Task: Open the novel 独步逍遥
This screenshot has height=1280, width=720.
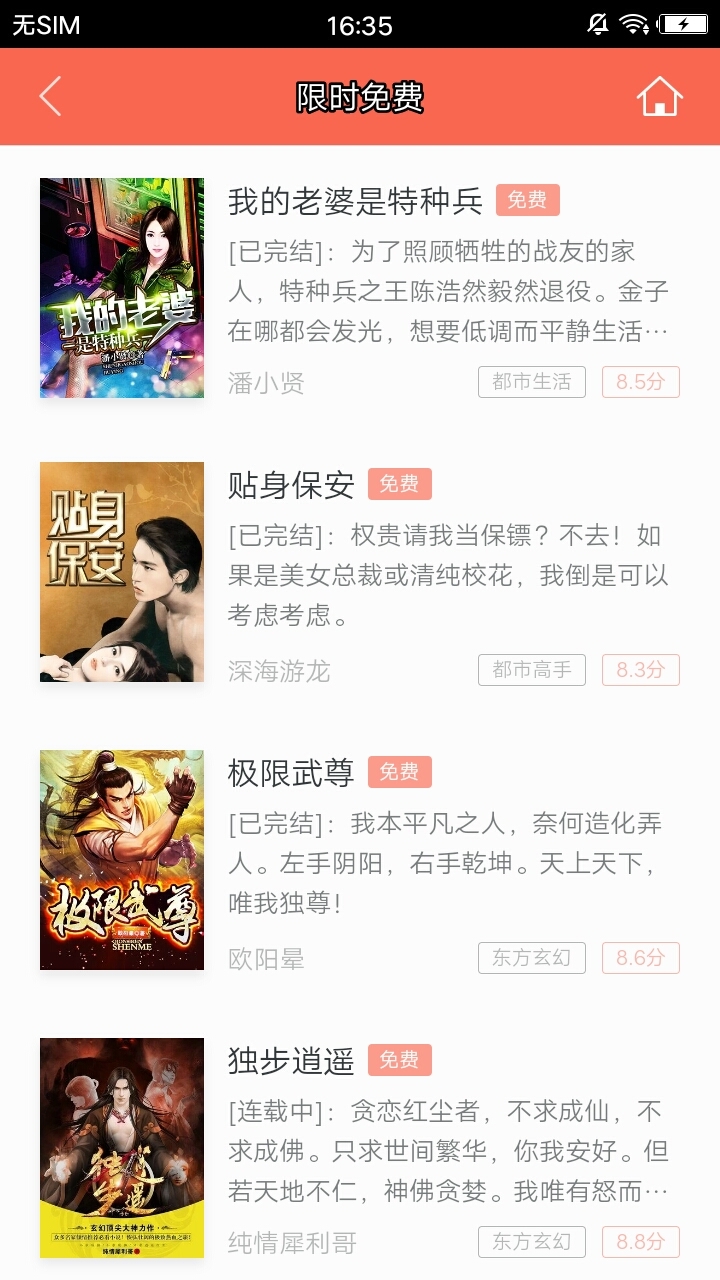Action: tap(291, 1062)
